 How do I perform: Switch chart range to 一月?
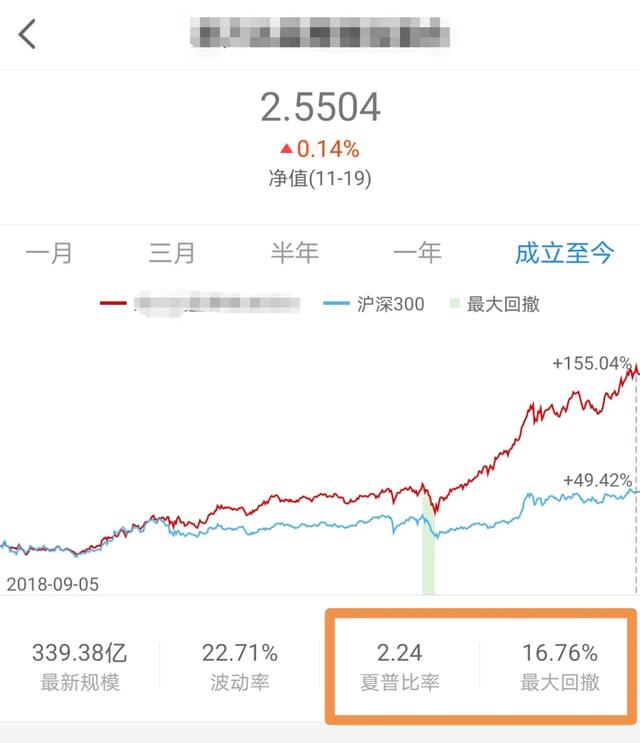click(x=49, y=253)
